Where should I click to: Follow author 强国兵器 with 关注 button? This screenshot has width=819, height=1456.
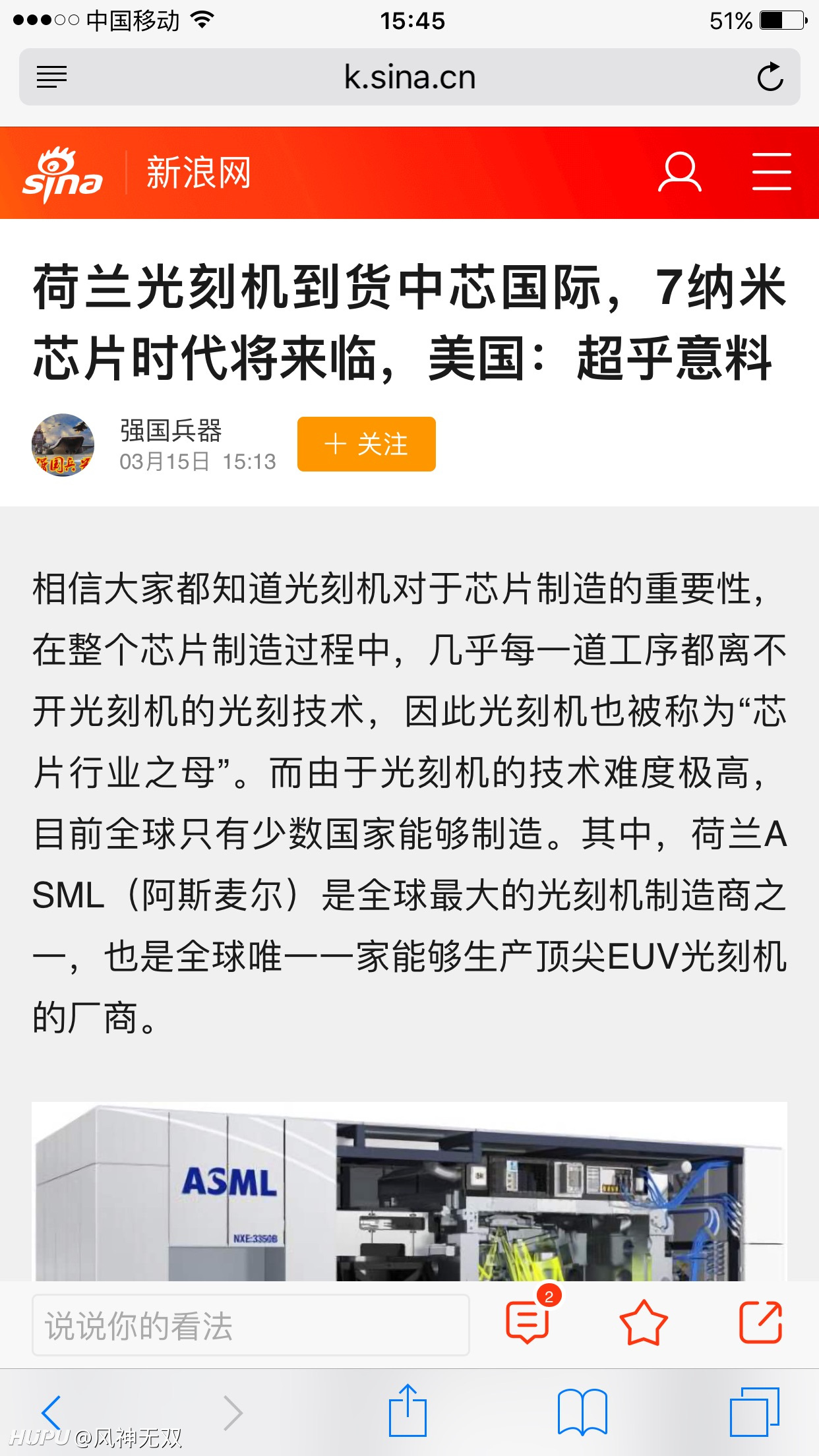(366, 444)
